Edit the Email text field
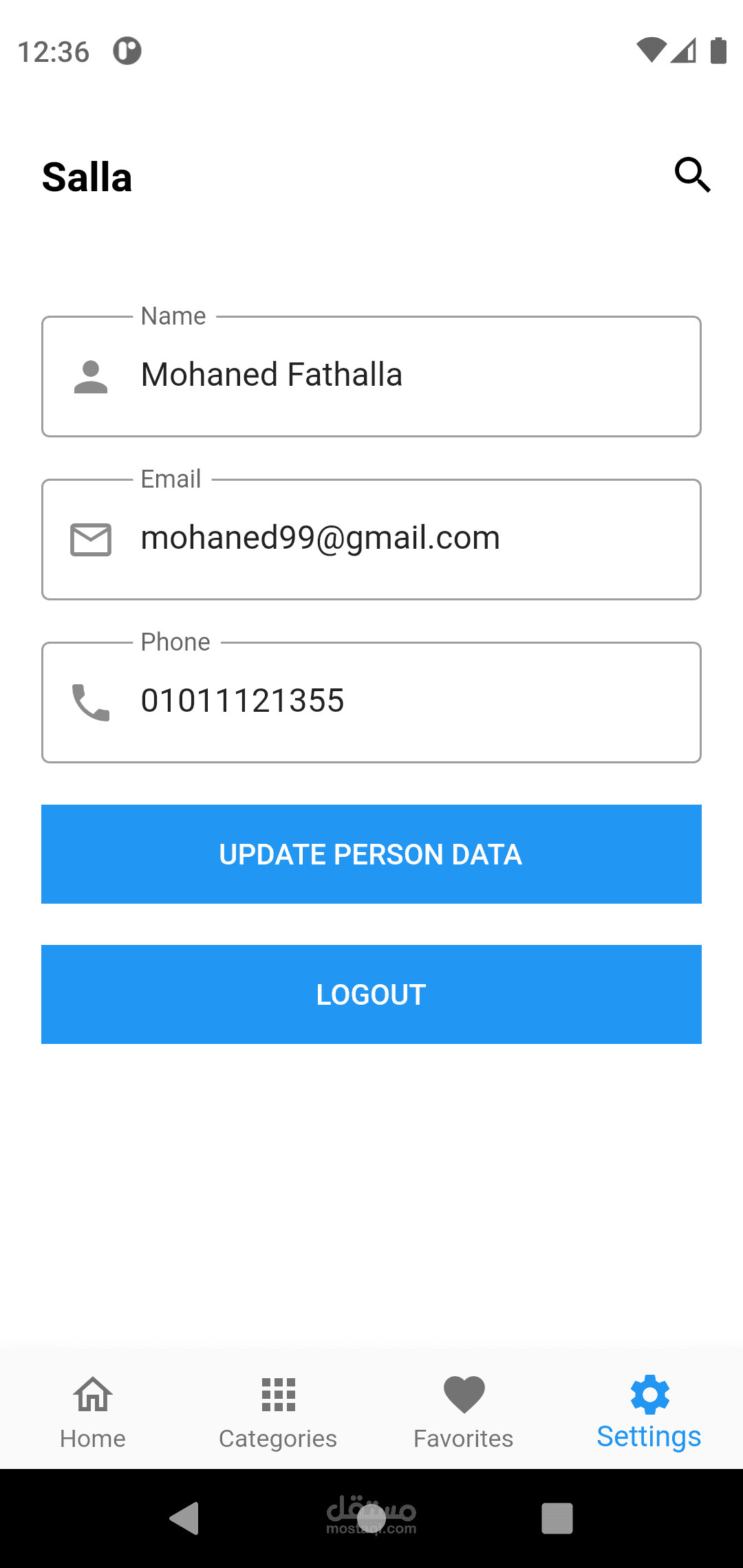This screenshot has width=743, height=1568. (371, 539)
